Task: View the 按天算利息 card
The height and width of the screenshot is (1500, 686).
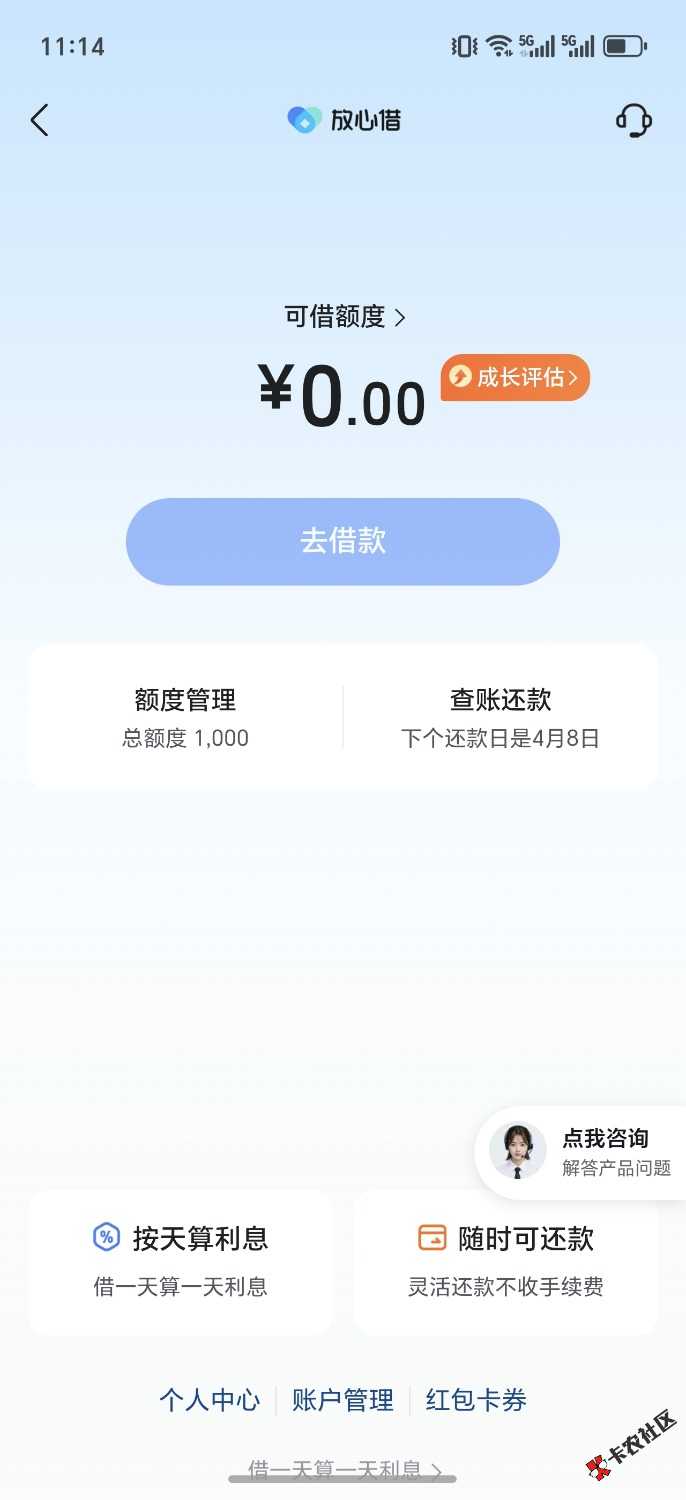Action: (x=181, y=1261)
